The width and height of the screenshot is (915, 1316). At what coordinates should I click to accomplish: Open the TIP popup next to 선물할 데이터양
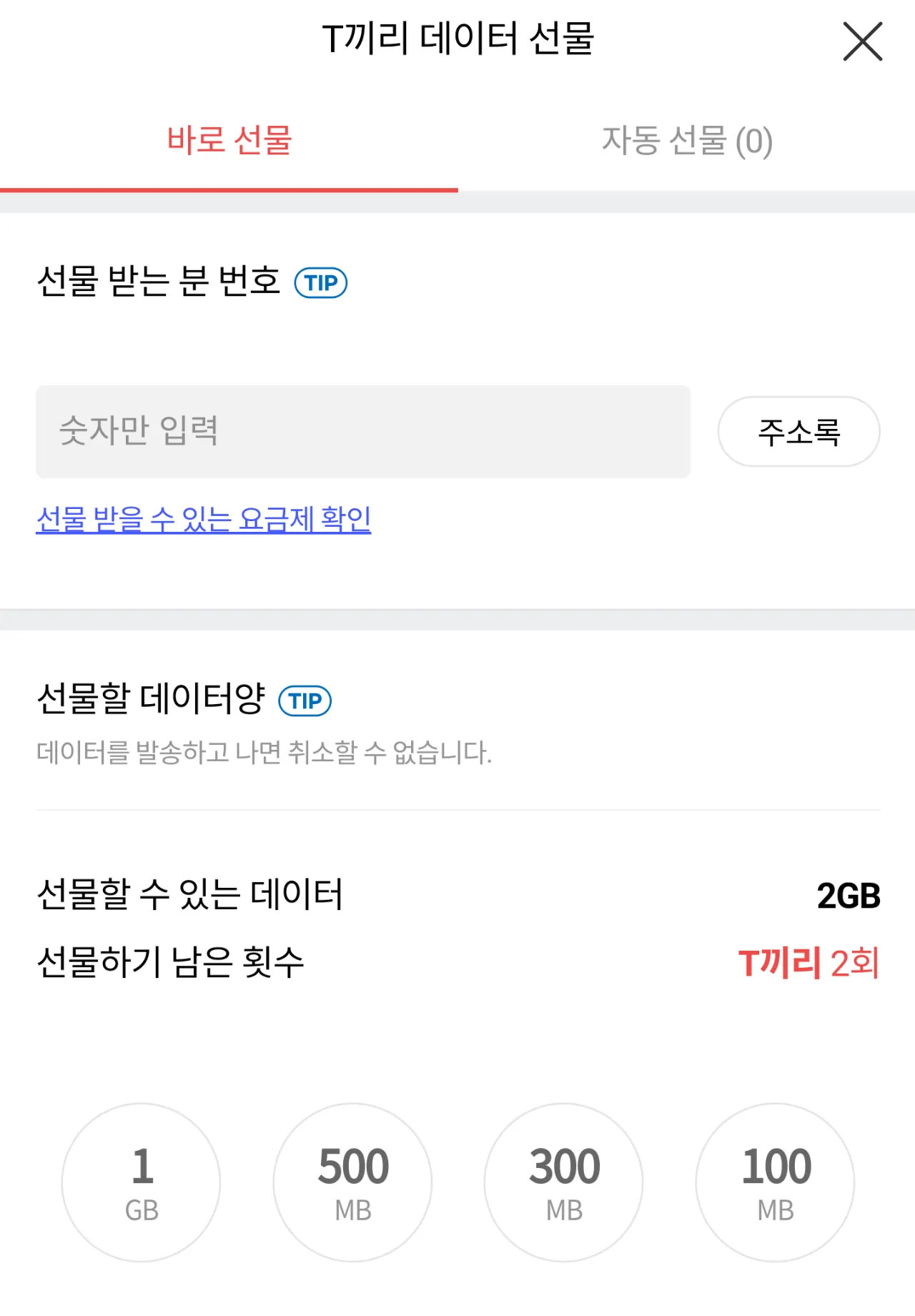(306, 702)
